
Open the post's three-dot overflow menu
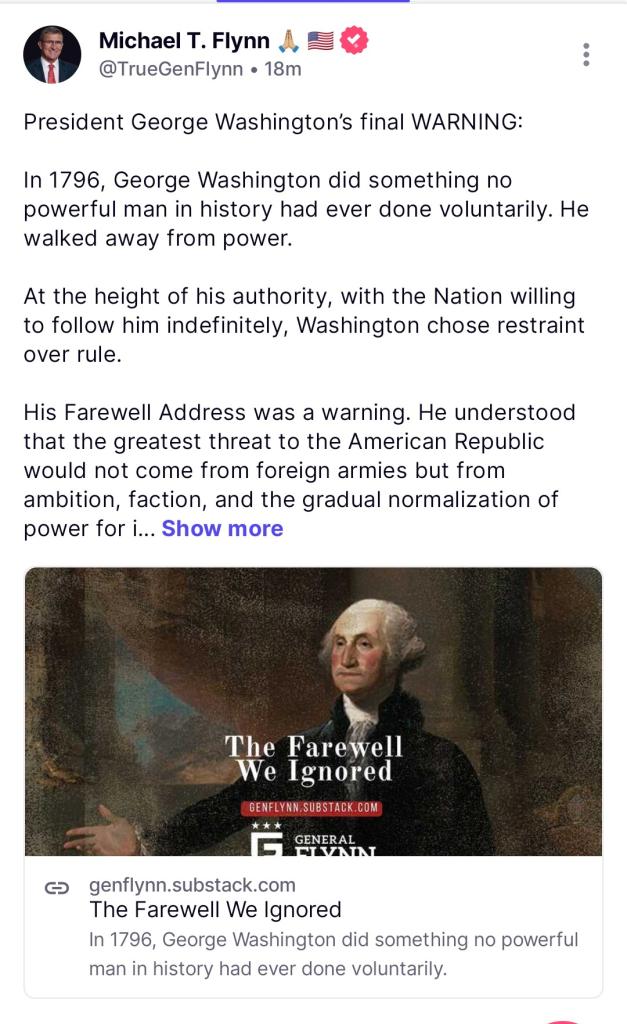click(586, 55)
